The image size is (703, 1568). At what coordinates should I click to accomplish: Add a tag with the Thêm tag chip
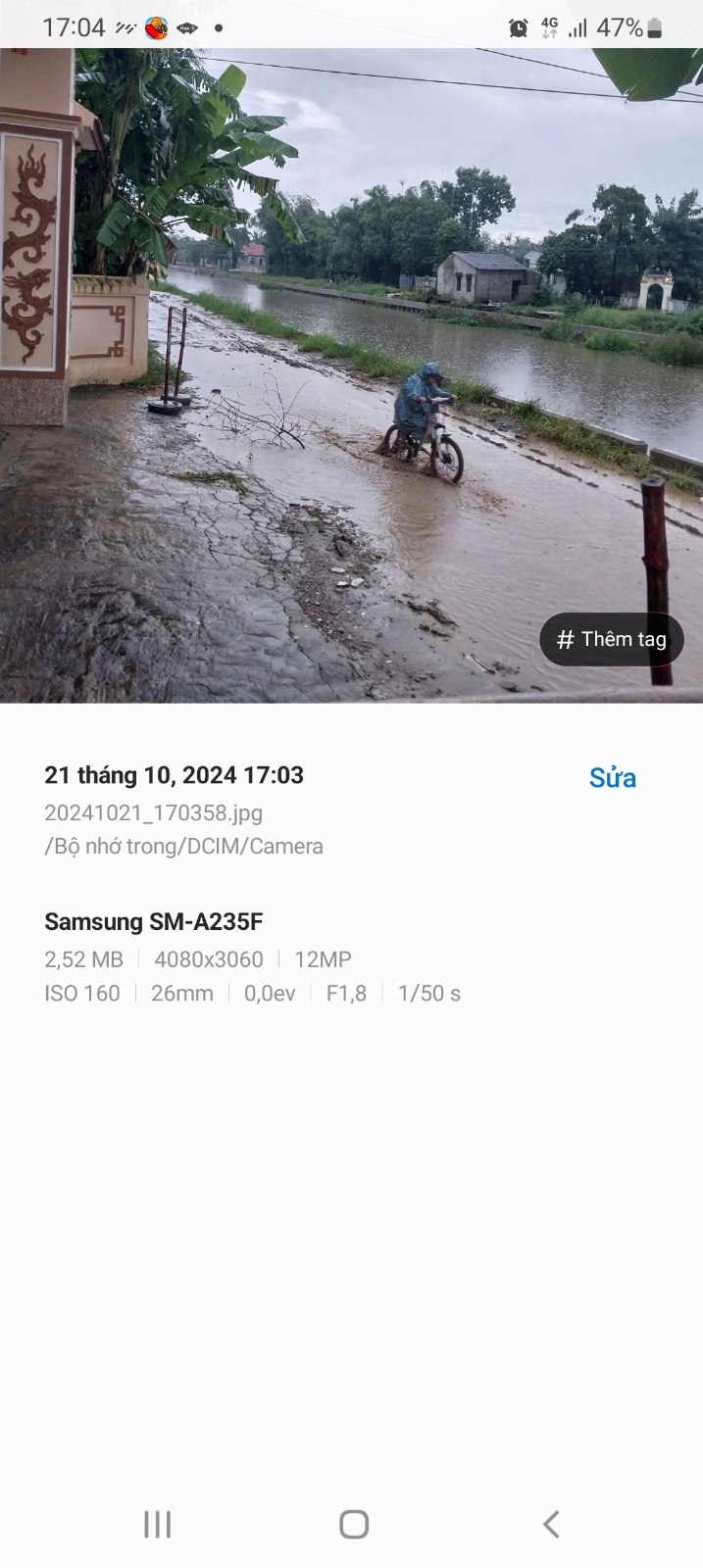pos(611,640)
